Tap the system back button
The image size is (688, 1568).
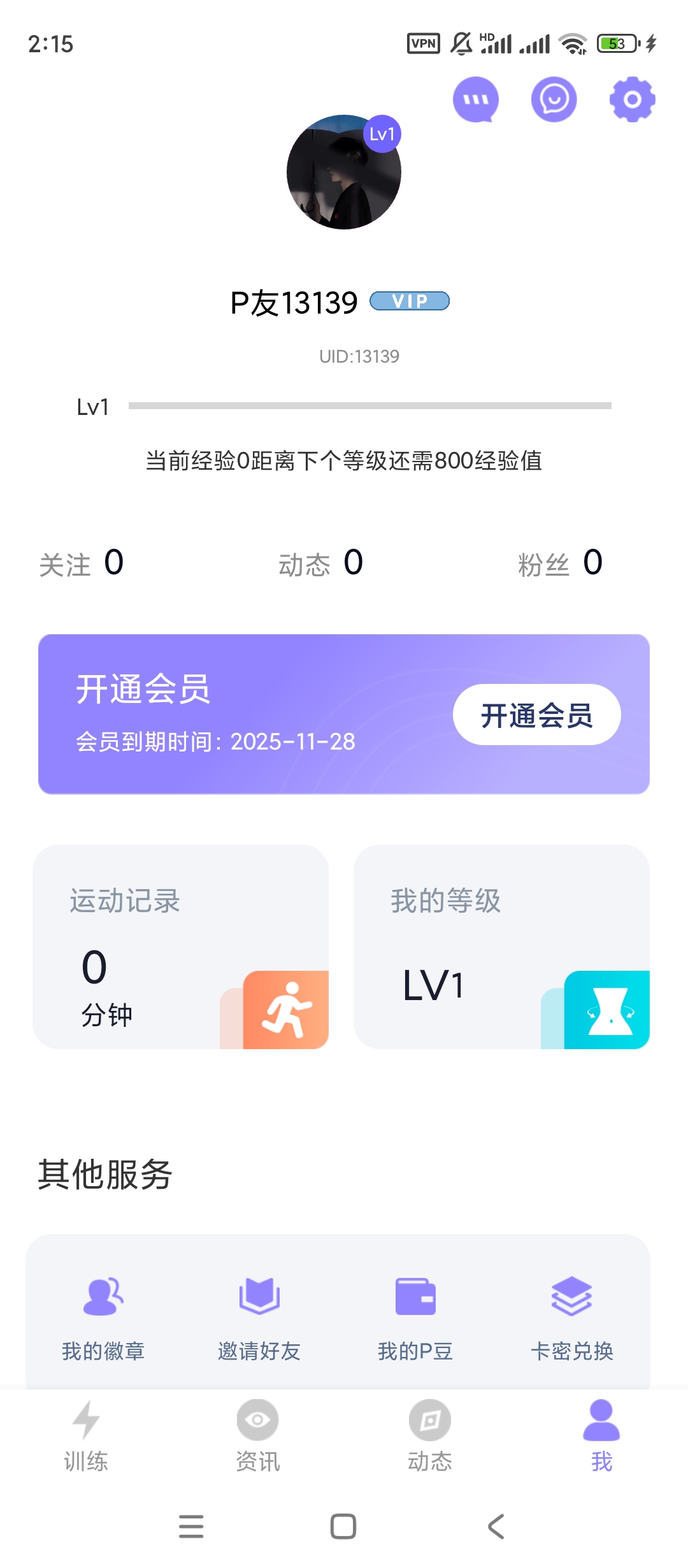(496, 1527)
